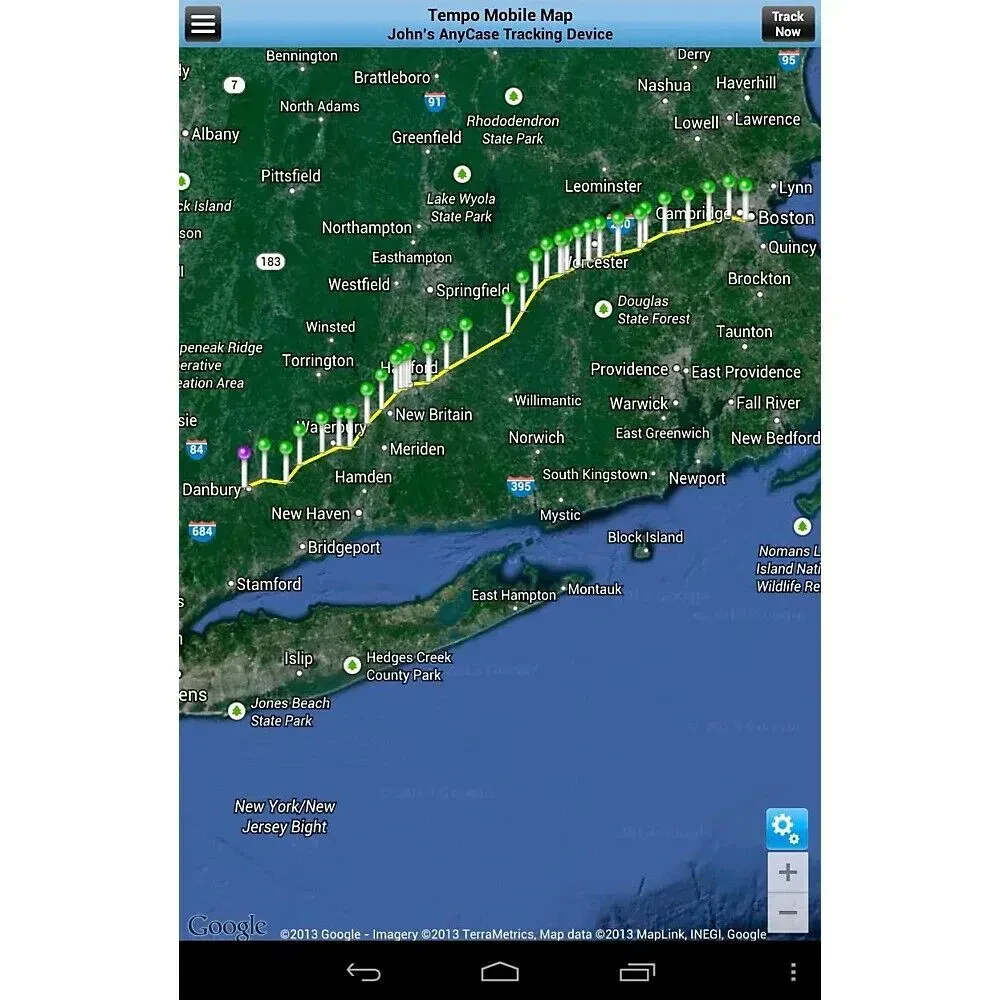Show recent apps
Viewport: 1000px width, 1000px height.
637,971
